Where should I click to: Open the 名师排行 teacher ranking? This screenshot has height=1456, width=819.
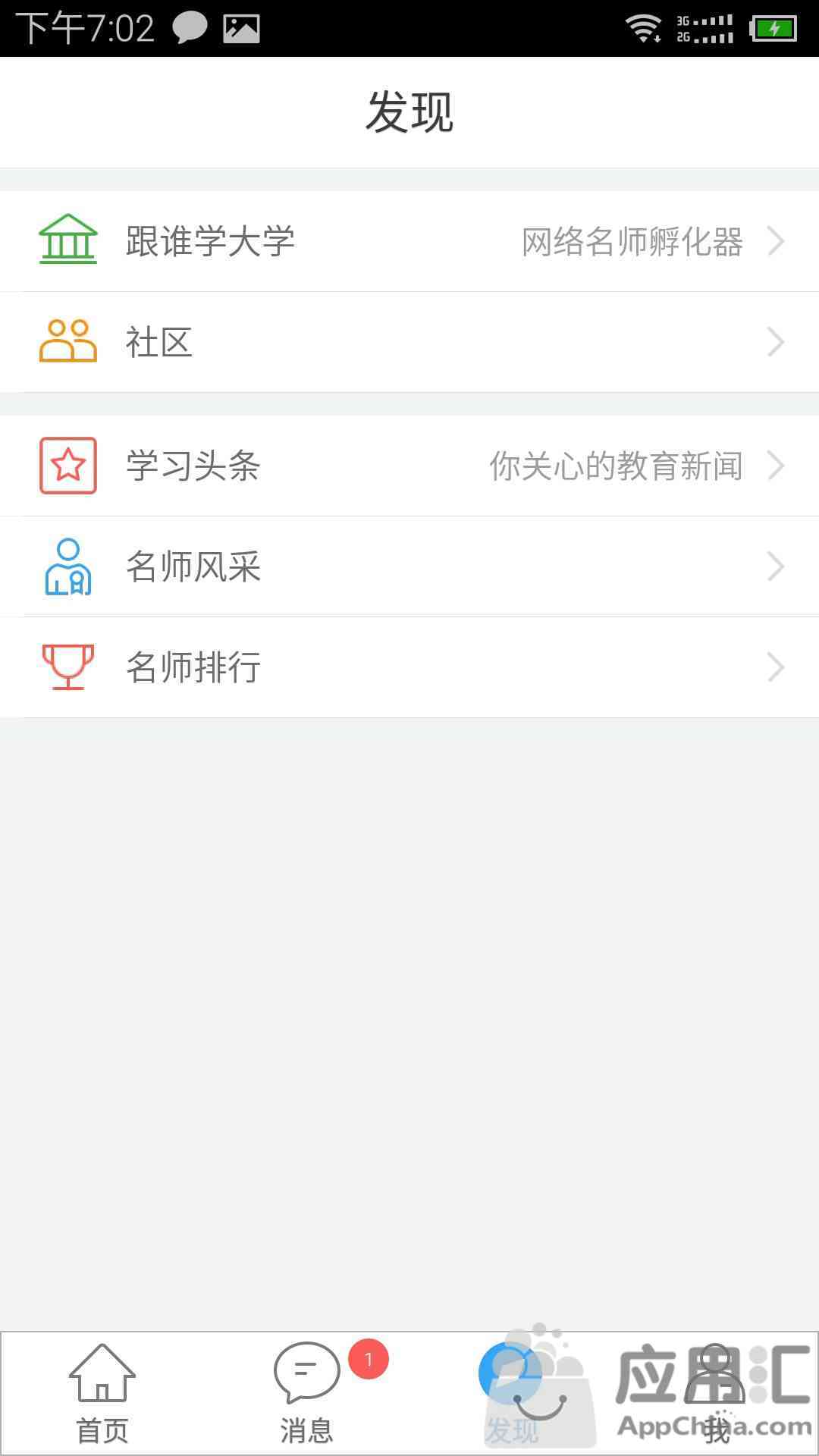[x=409, y=667]
